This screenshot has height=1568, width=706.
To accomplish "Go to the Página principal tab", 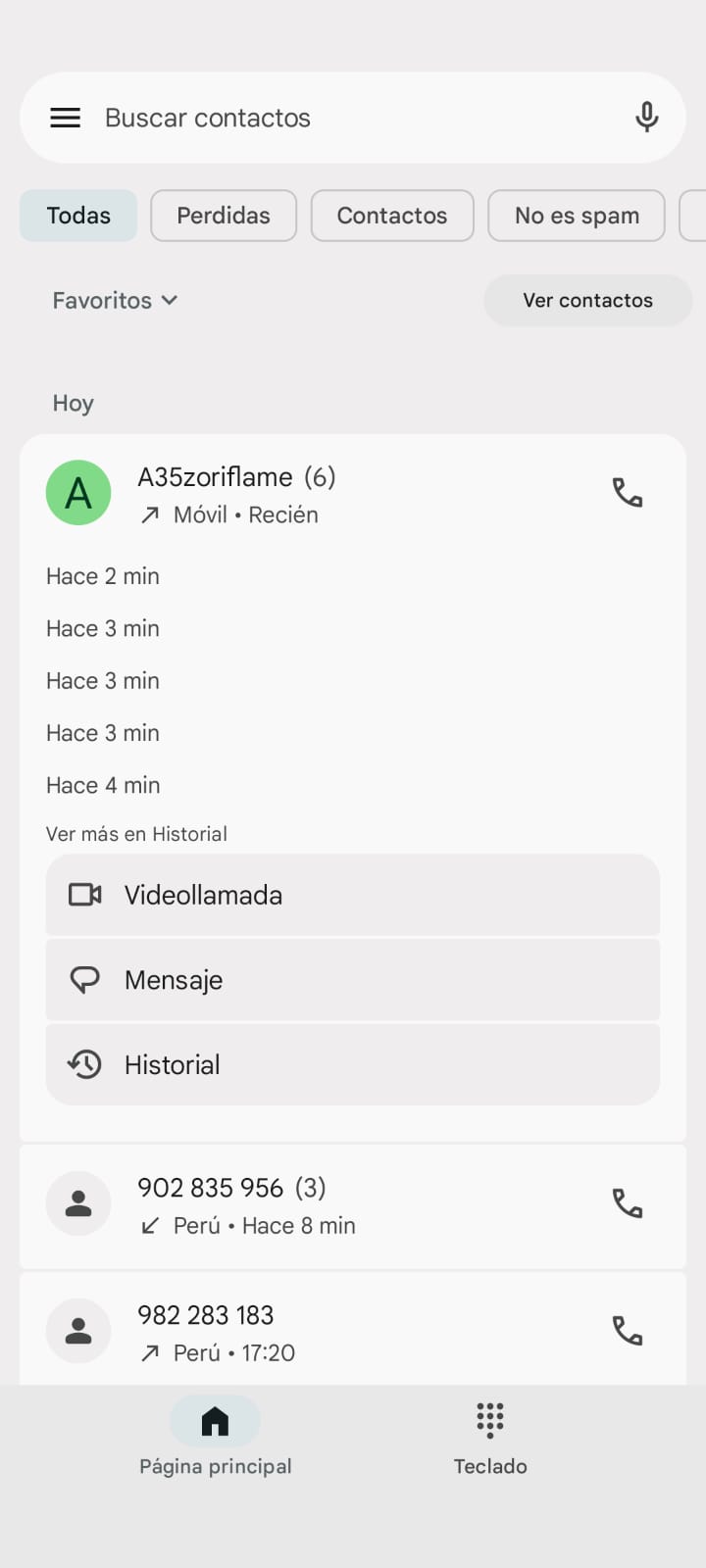I will (x=216, y=1438).
